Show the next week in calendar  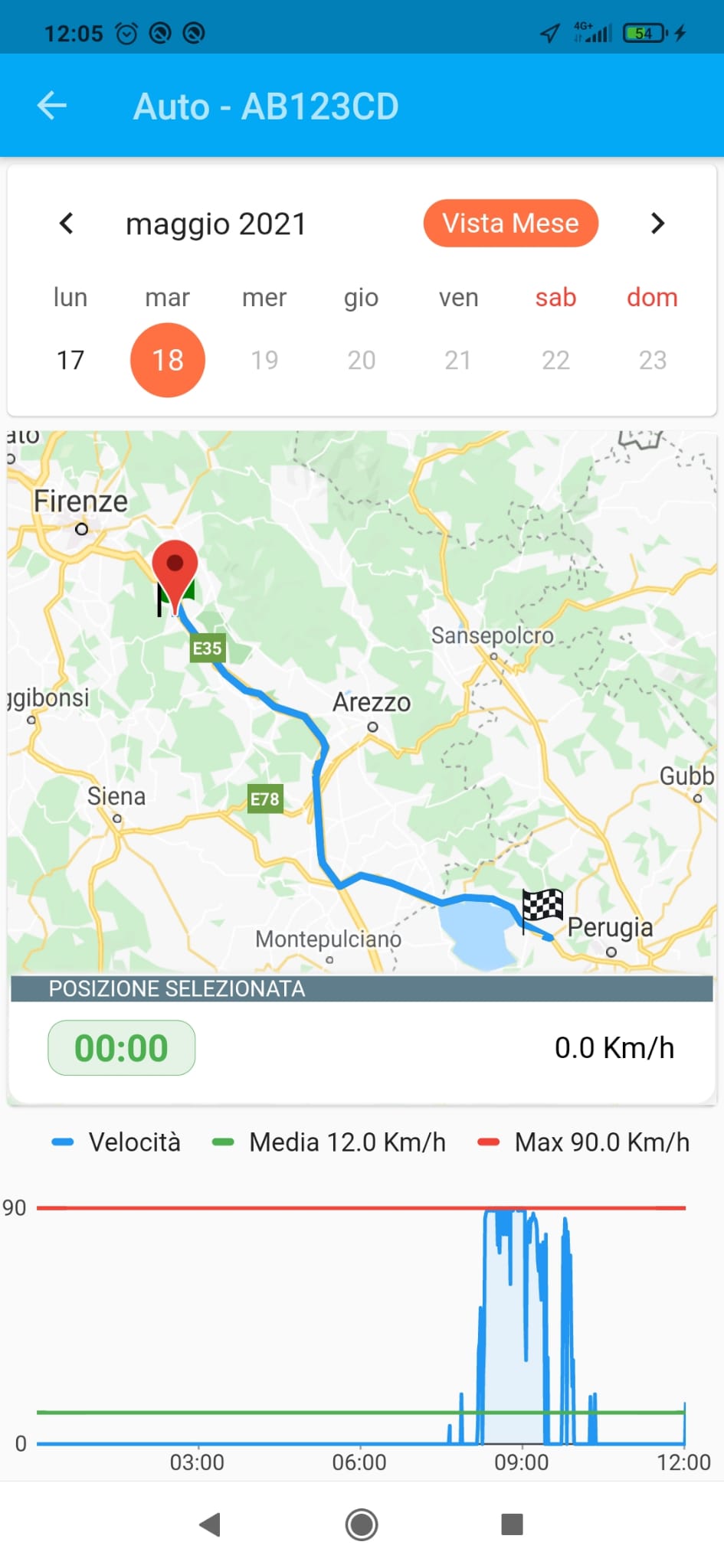coord(657,224)
